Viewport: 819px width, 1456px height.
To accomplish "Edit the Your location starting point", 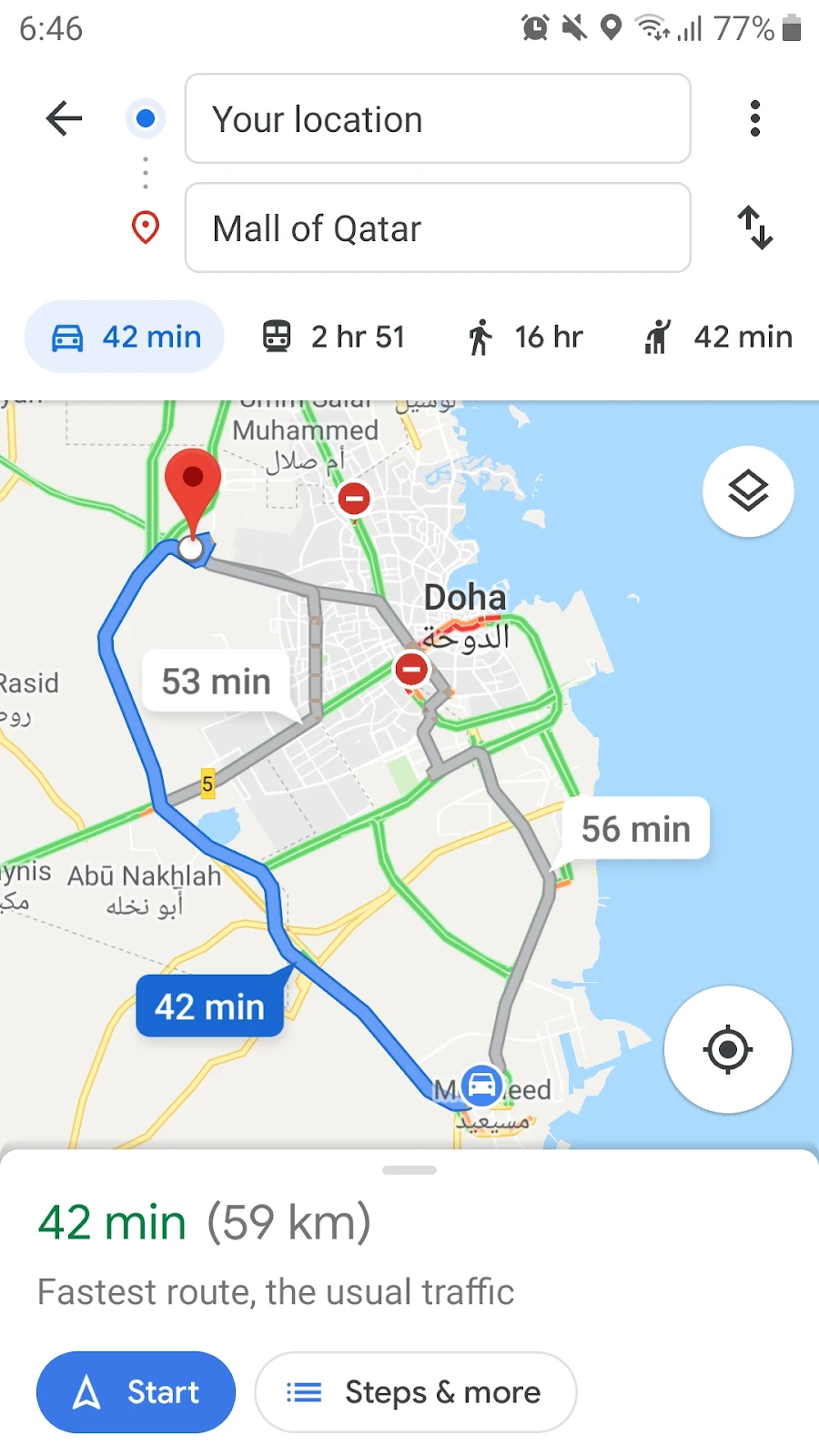I will click(x=437, y=119).
